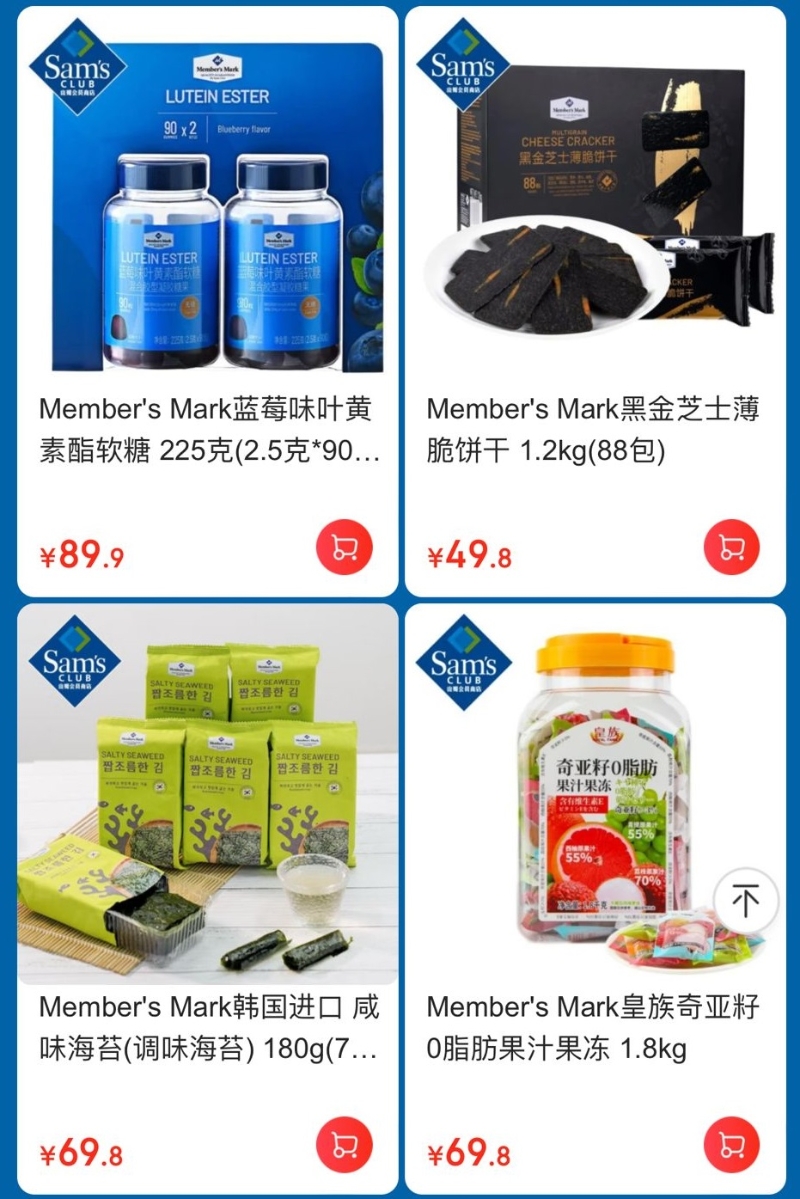Screen dimensions: 800x1199
Task: Add the 180g seaweed to cart
Action: (x=344, y=1145)
